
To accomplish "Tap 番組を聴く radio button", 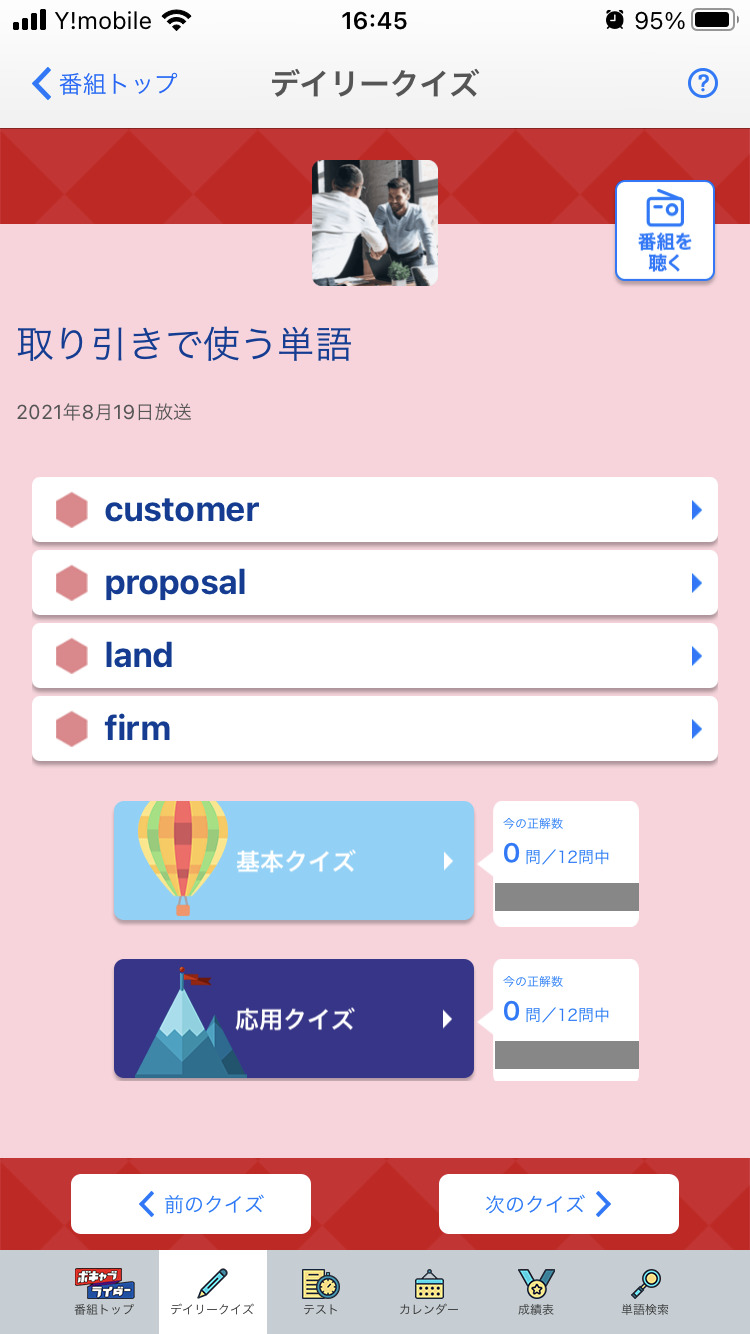I will 665,230.
